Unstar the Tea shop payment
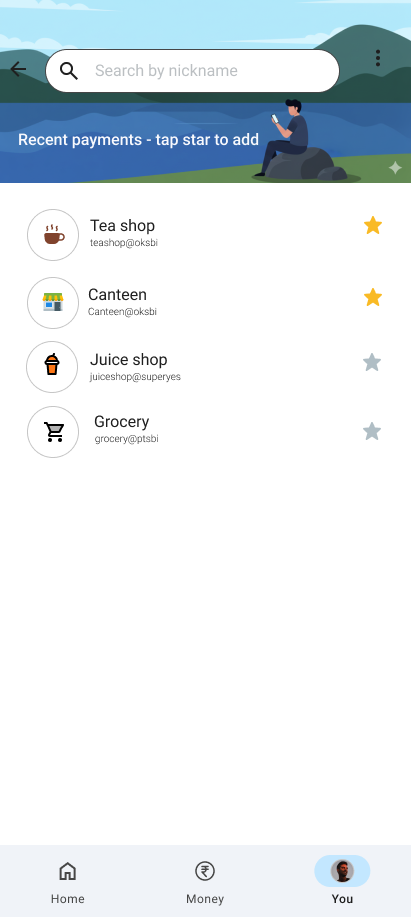This screenshot has width=412, height=917. point(373,225)
